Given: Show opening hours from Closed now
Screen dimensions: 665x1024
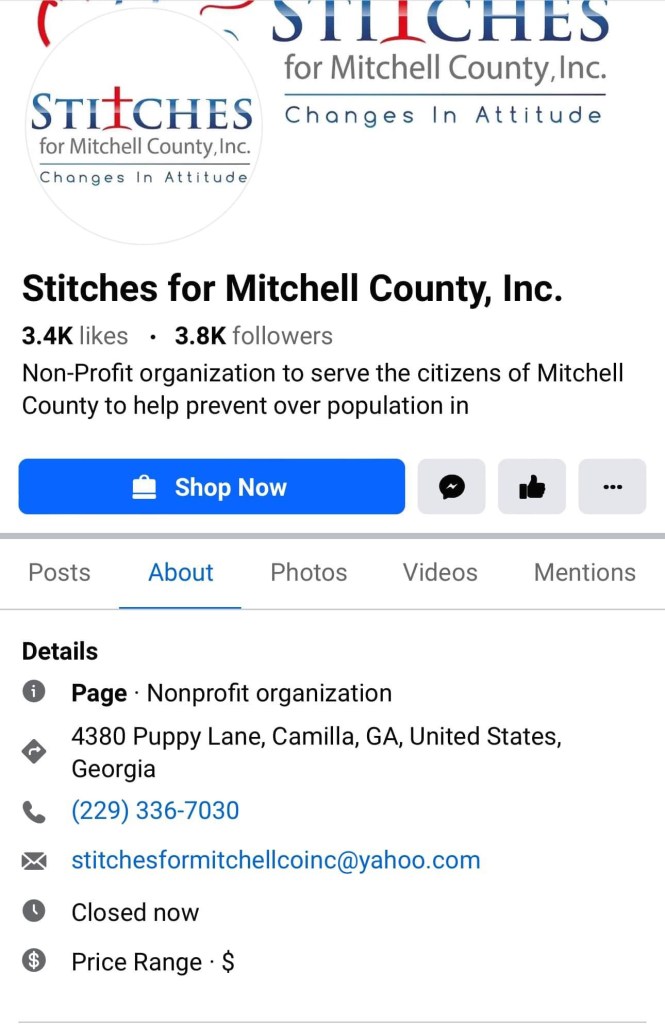Looking at the screenshot, I should pos(135,912).
